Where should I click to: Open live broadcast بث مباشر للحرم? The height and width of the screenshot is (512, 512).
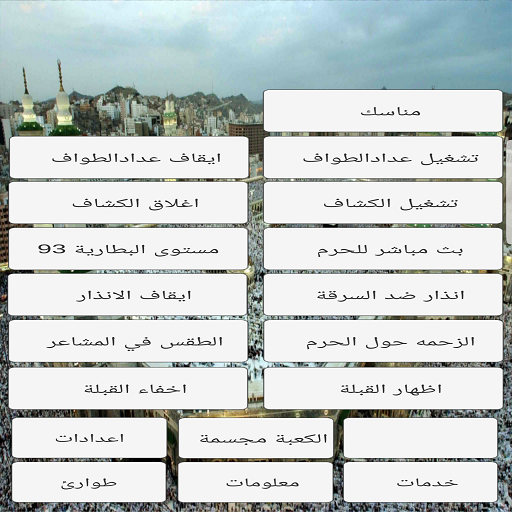pyautogui.click(x=383, y=249)
